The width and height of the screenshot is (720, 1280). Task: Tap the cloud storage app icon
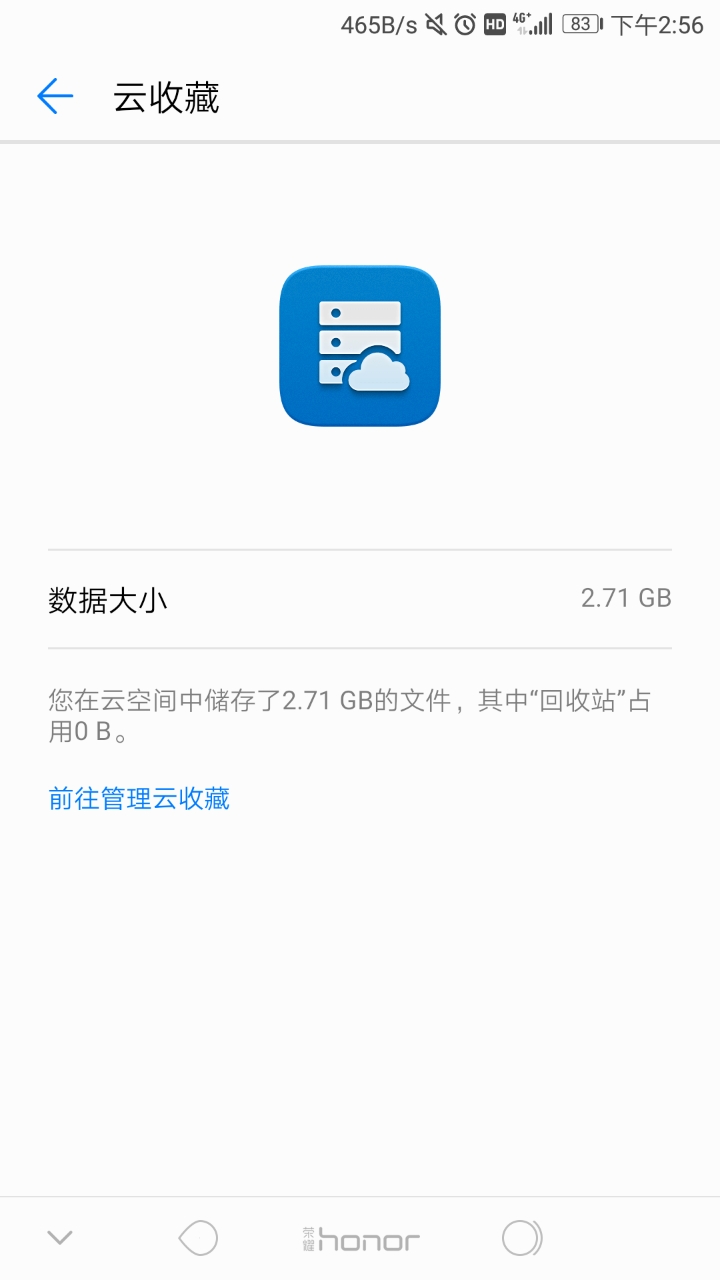[360, 344]
